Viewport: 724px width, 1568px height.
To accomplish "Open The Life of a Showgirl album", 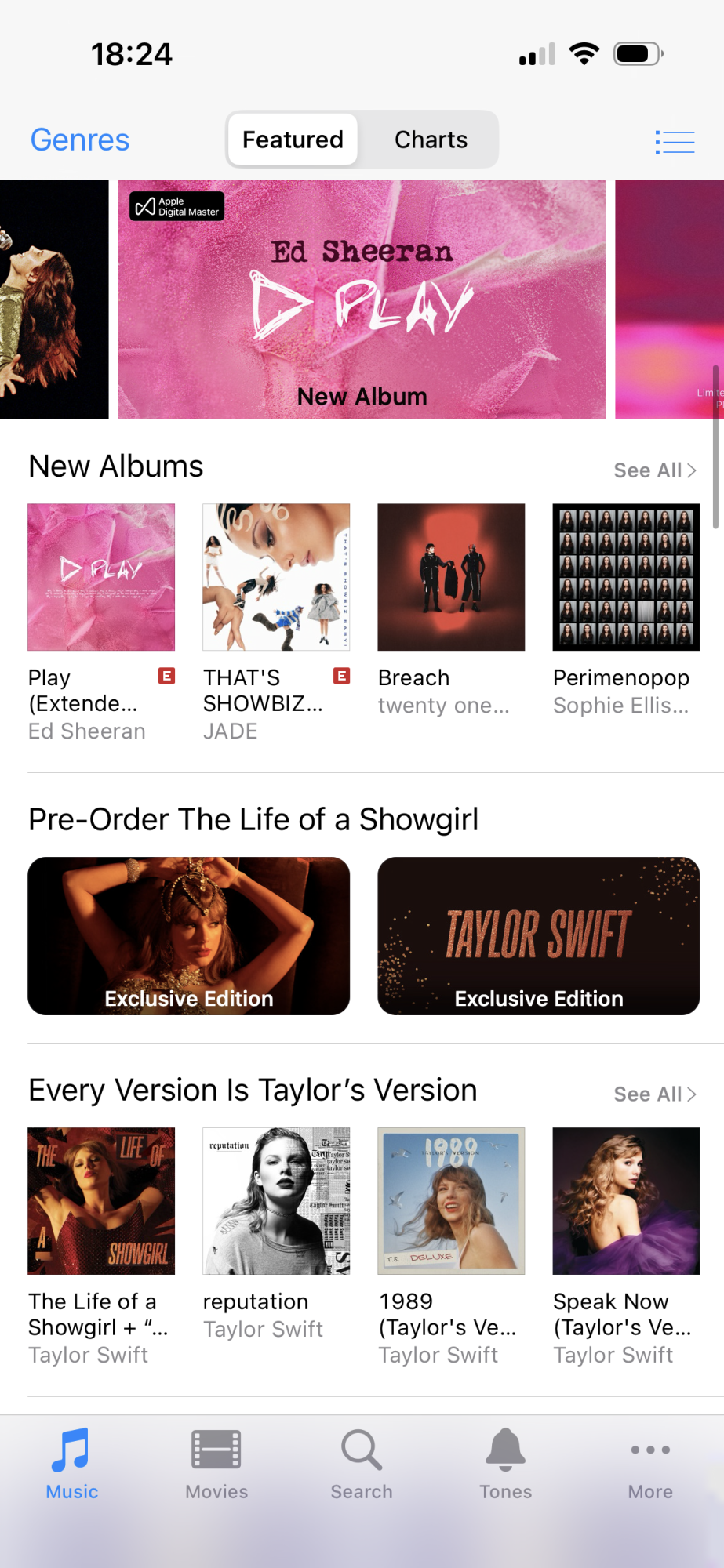I will pyautogui.click(x=101, y=1201).
